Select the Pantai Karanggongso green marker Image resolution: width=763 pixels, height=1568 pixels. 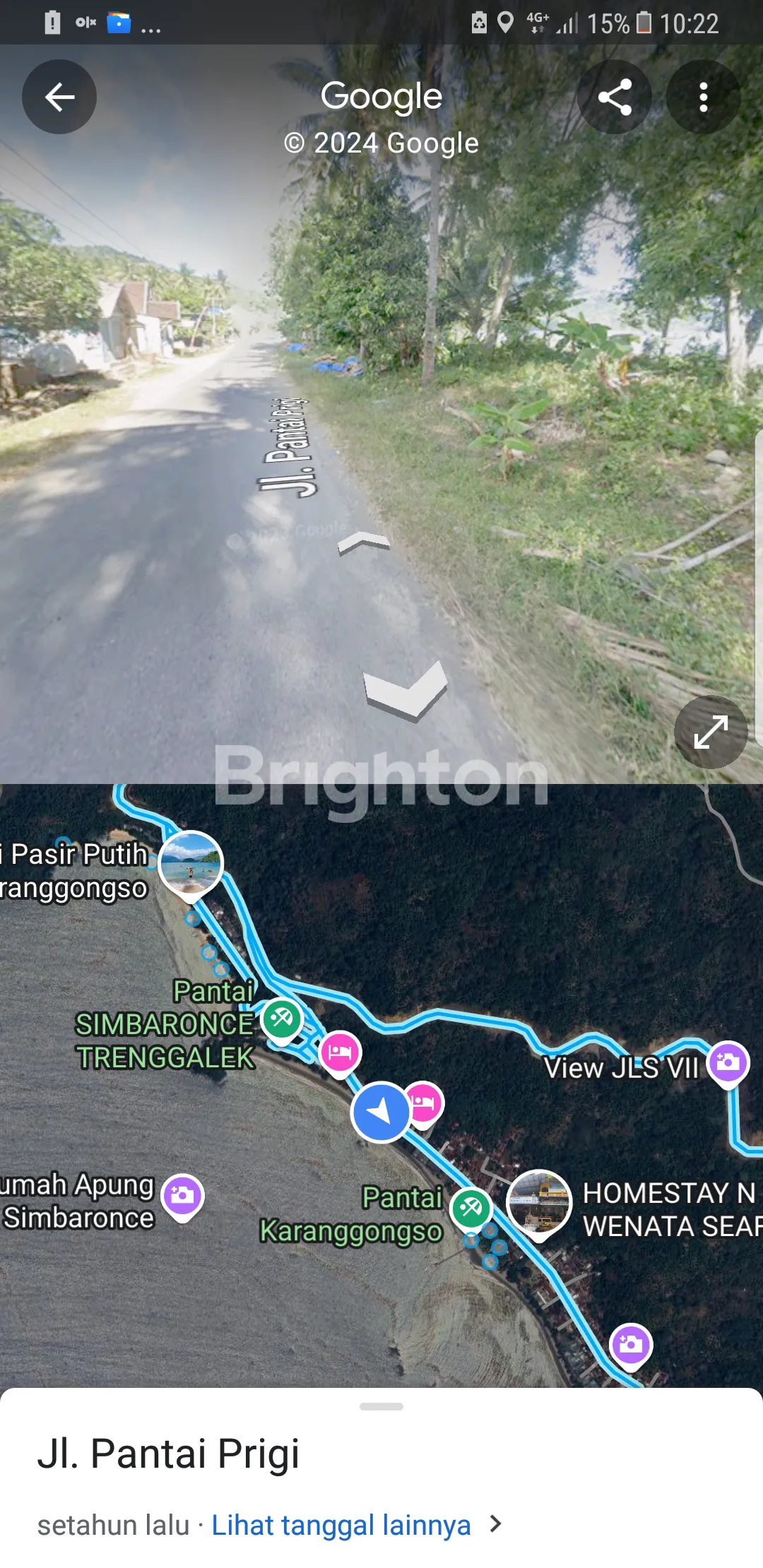pyautogui.click(x=471, y=1208)
